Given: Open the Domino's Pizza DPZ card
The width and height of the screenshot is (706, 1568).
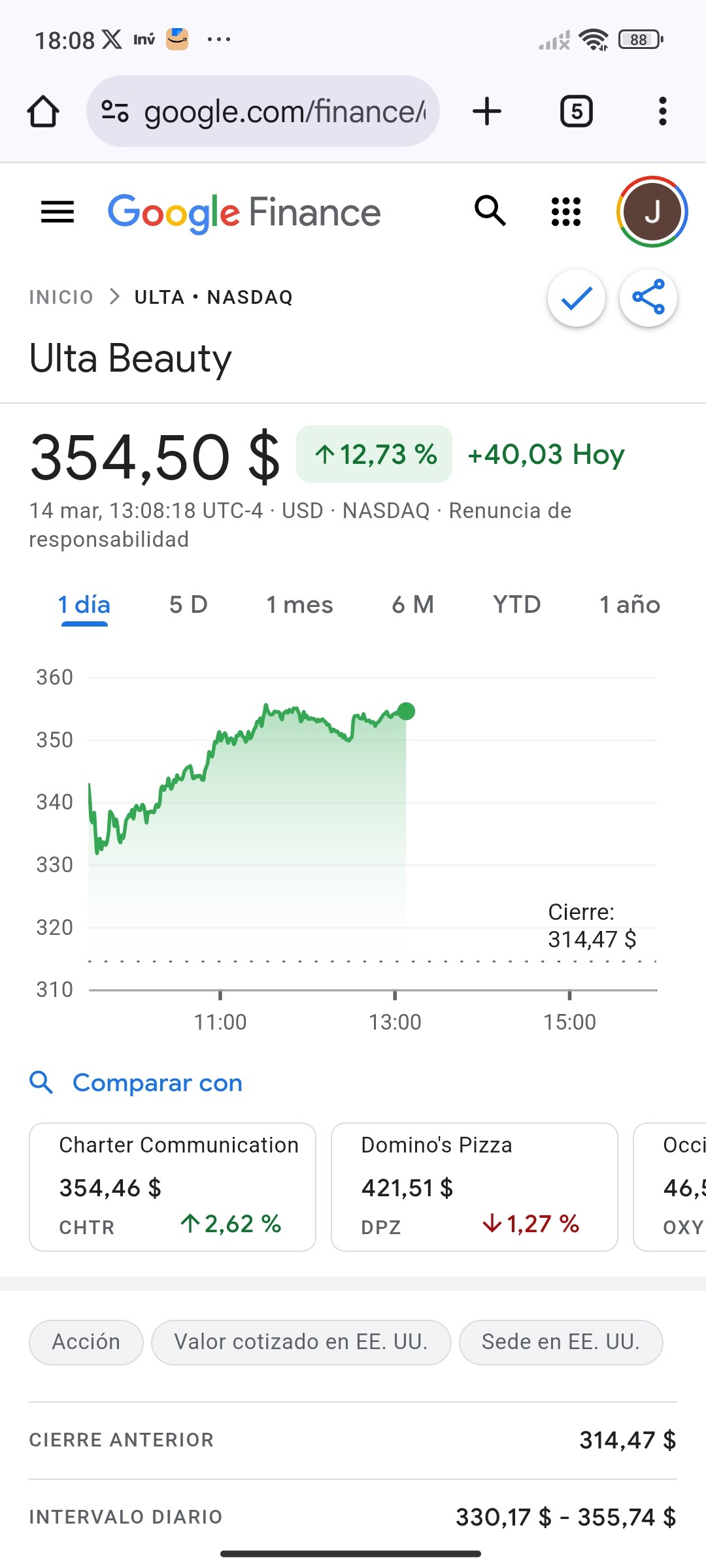Looking at the screenshot, I should click(x=475, y=1187).
